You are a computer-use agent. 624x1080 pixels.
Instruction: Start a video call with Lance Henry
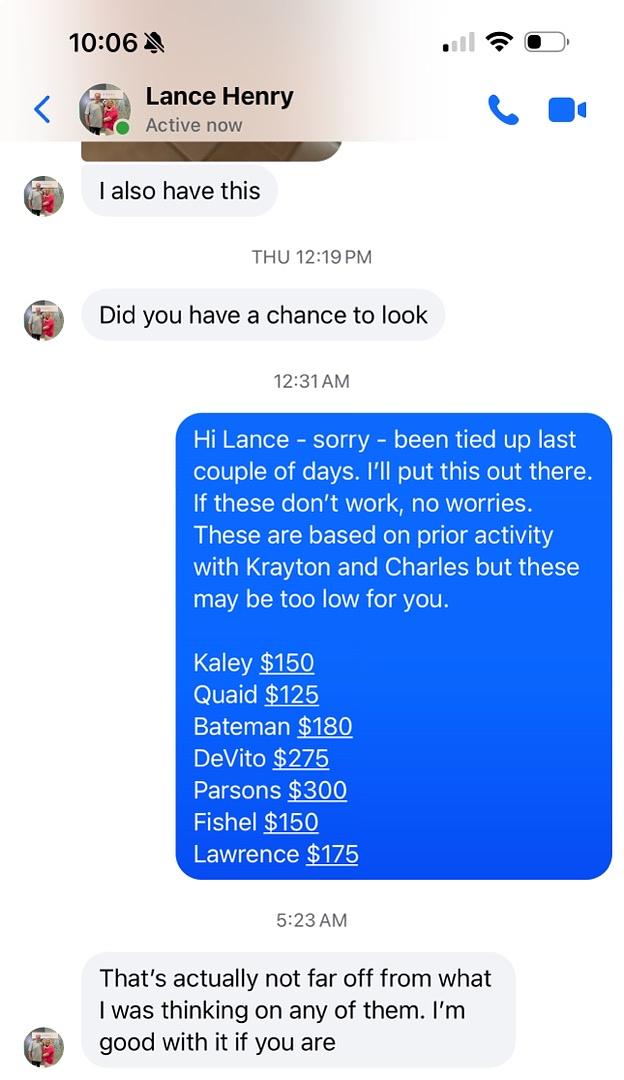point(567,110)
